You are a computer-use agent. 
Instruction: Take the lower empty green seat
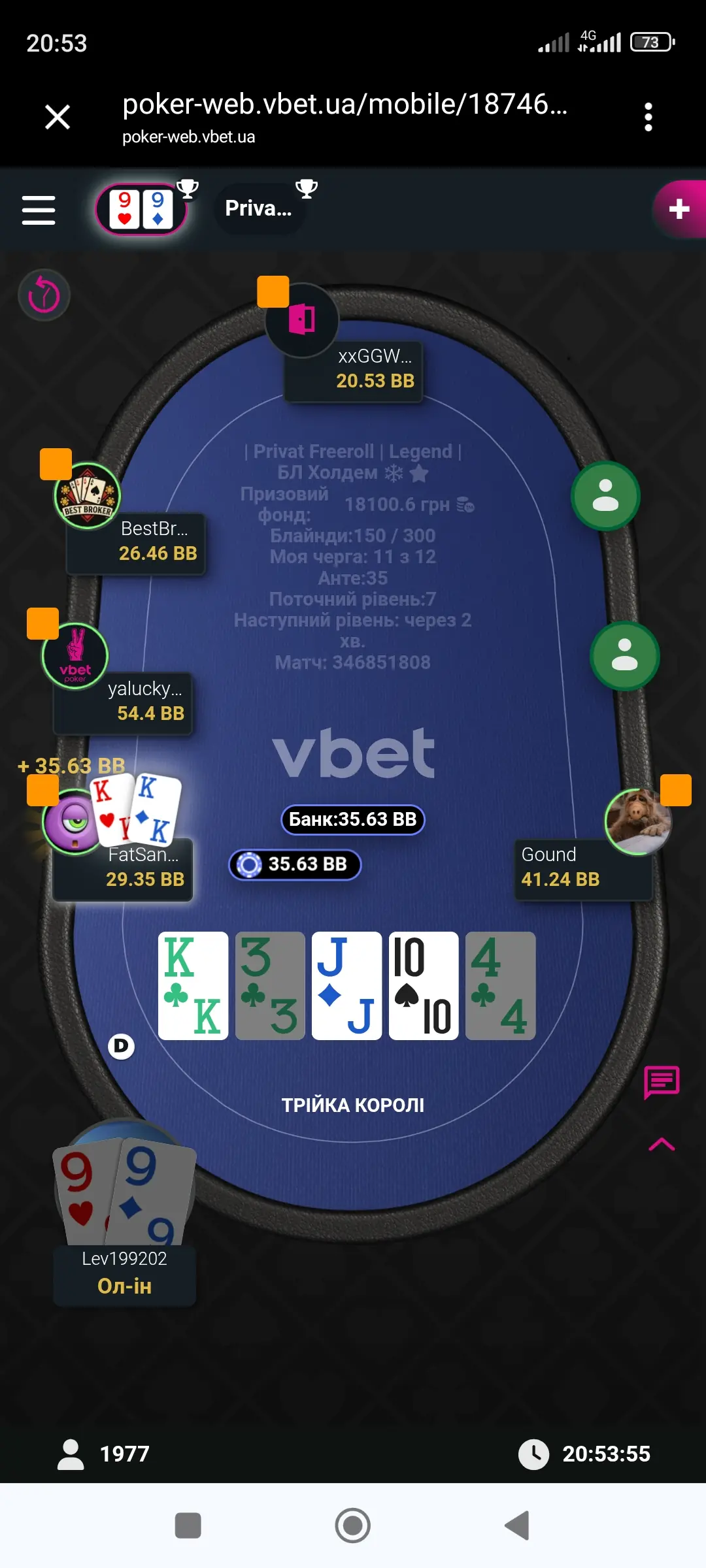624,655
